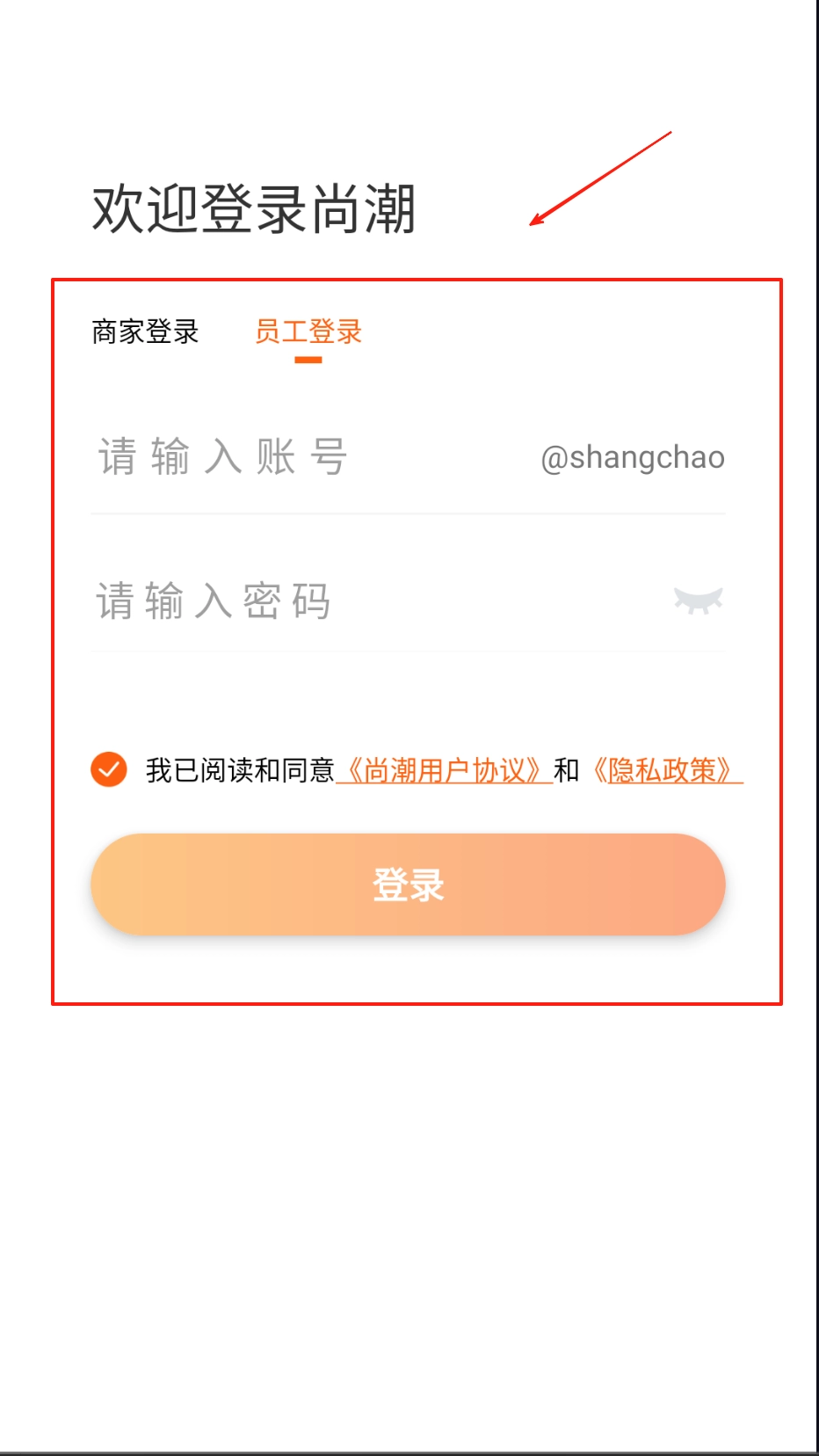
Task: Uncheck the agreement checkbox
Action: (109, 769)
